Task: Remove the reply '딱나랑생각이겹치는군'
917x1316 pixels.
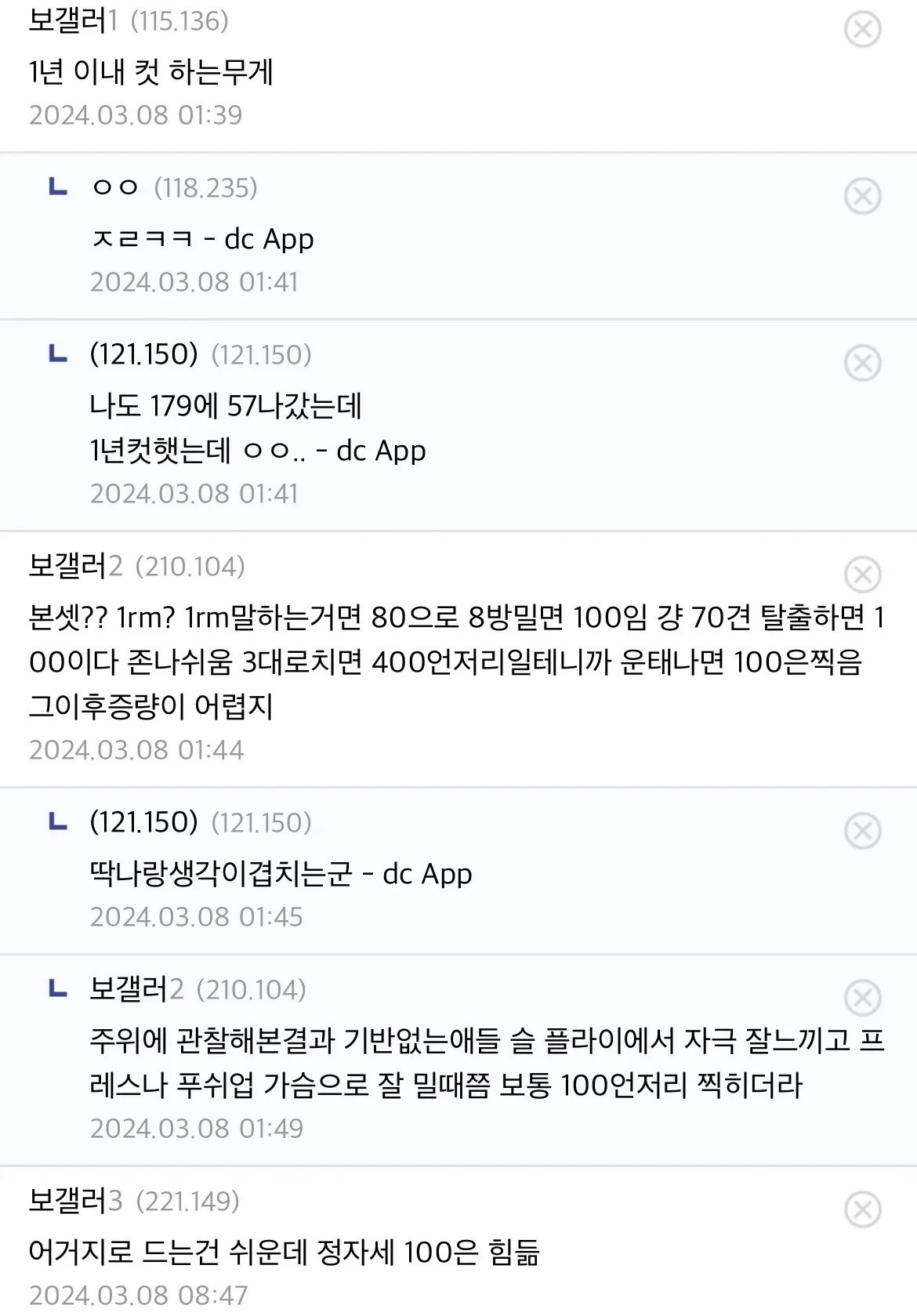Action: pyautogui.click(x=863, y=831)
